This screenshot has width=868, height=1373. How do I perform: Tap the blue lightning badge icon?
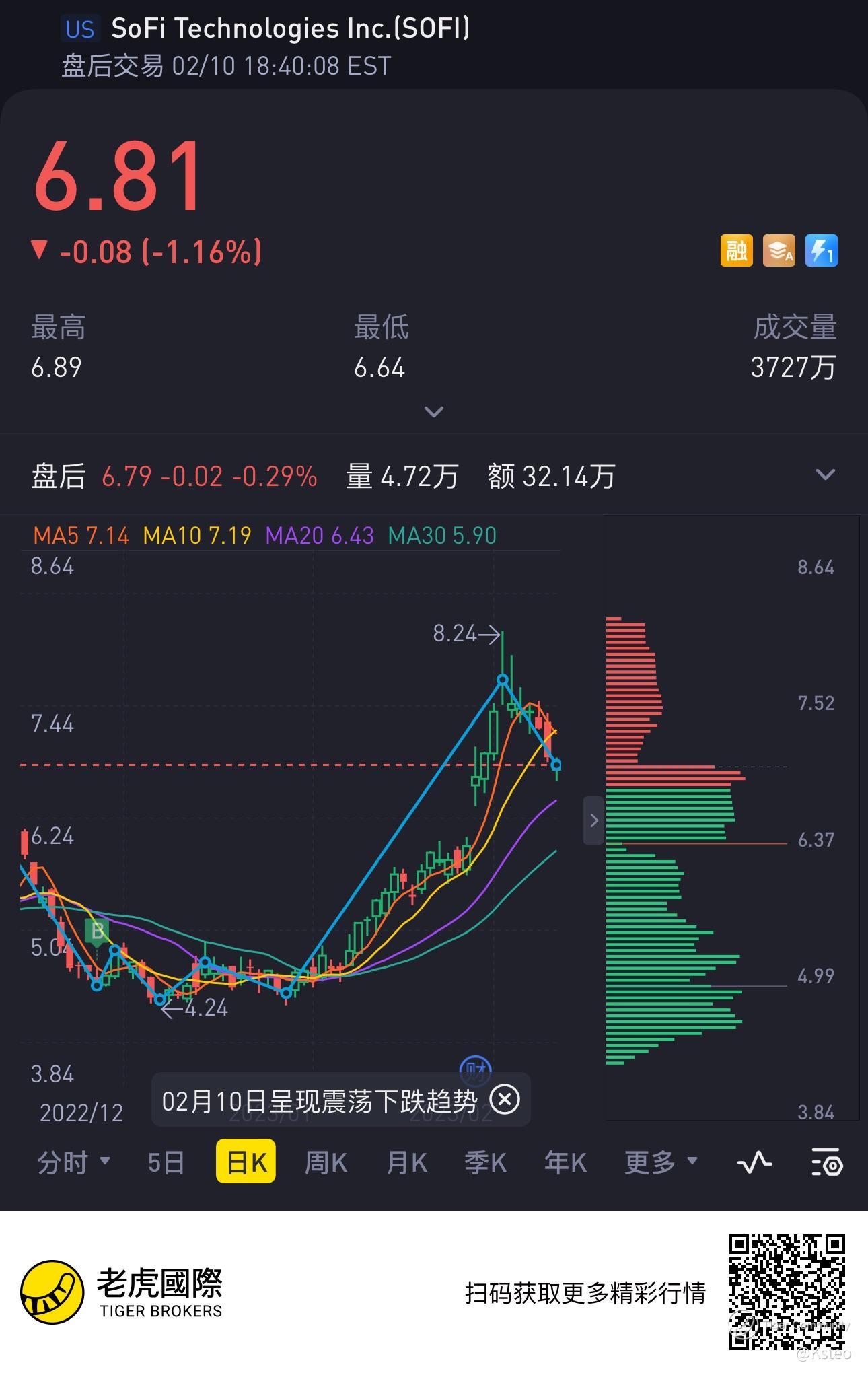pyautogui.click(x=822, y=250)
